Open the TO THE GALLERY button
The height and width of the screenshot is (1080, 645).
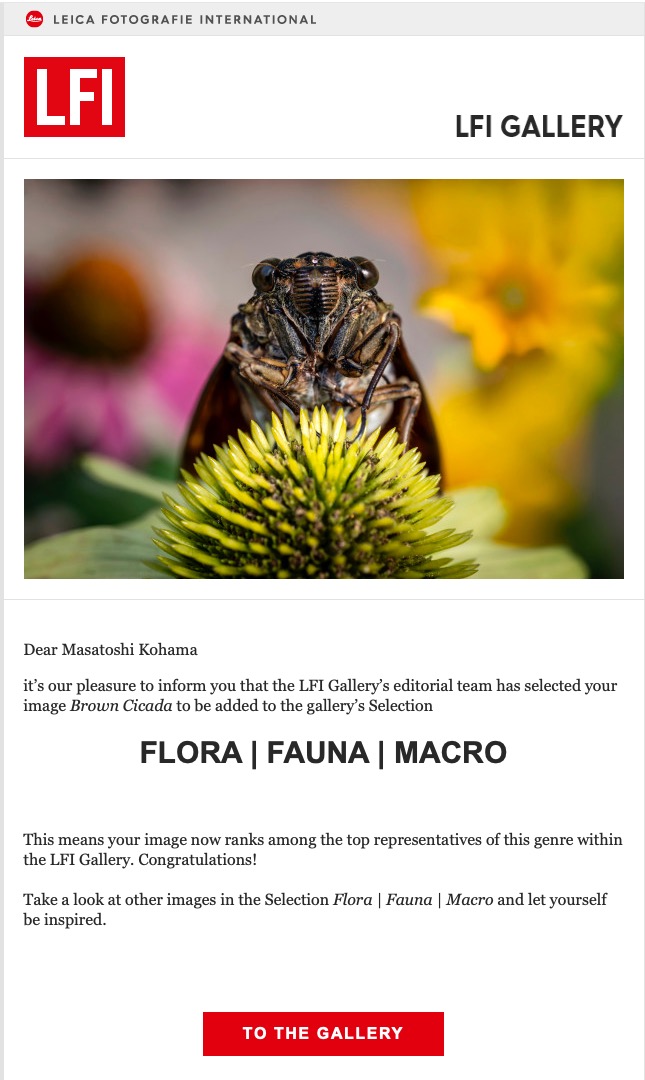[x=323, y=1033]
